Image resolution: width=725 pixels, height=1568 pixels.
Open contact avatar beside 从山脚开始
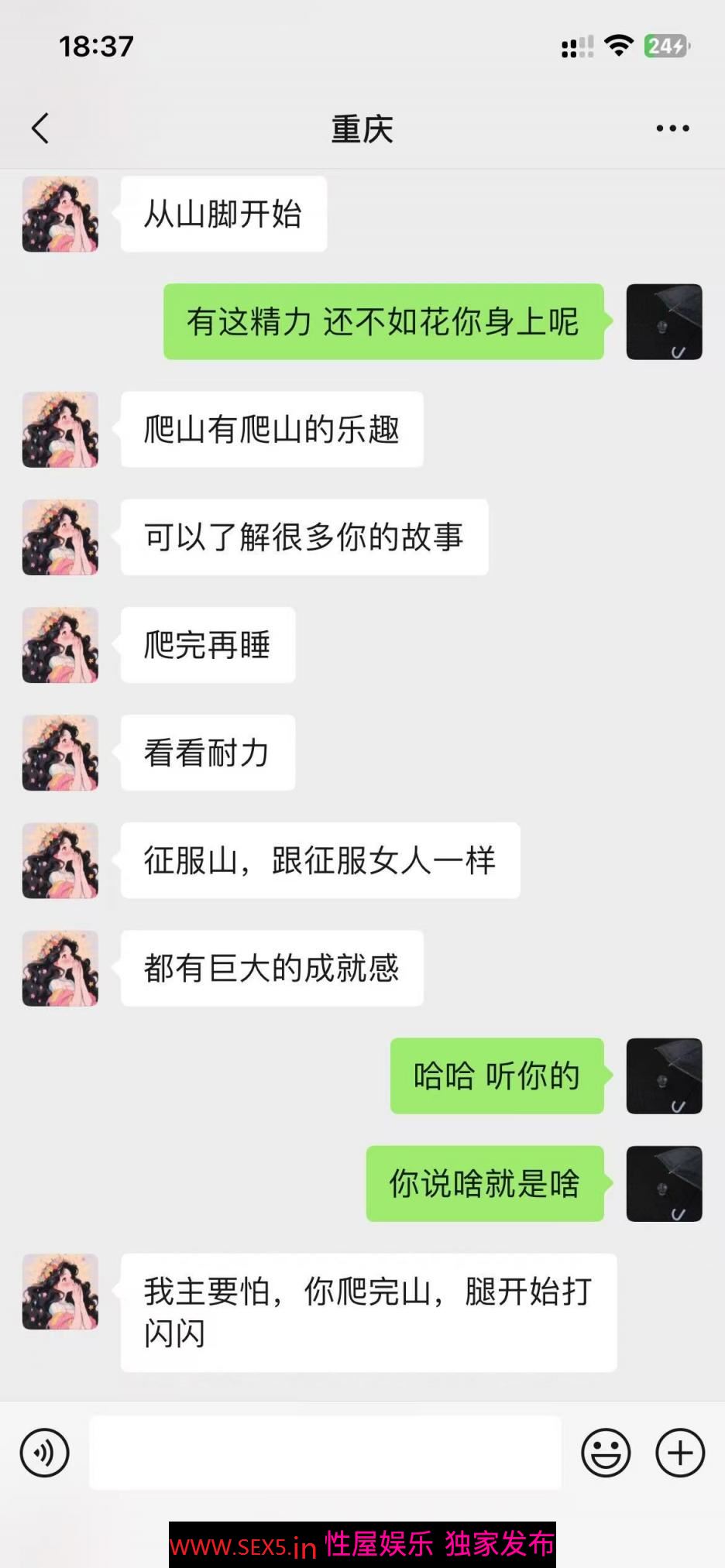60,214
